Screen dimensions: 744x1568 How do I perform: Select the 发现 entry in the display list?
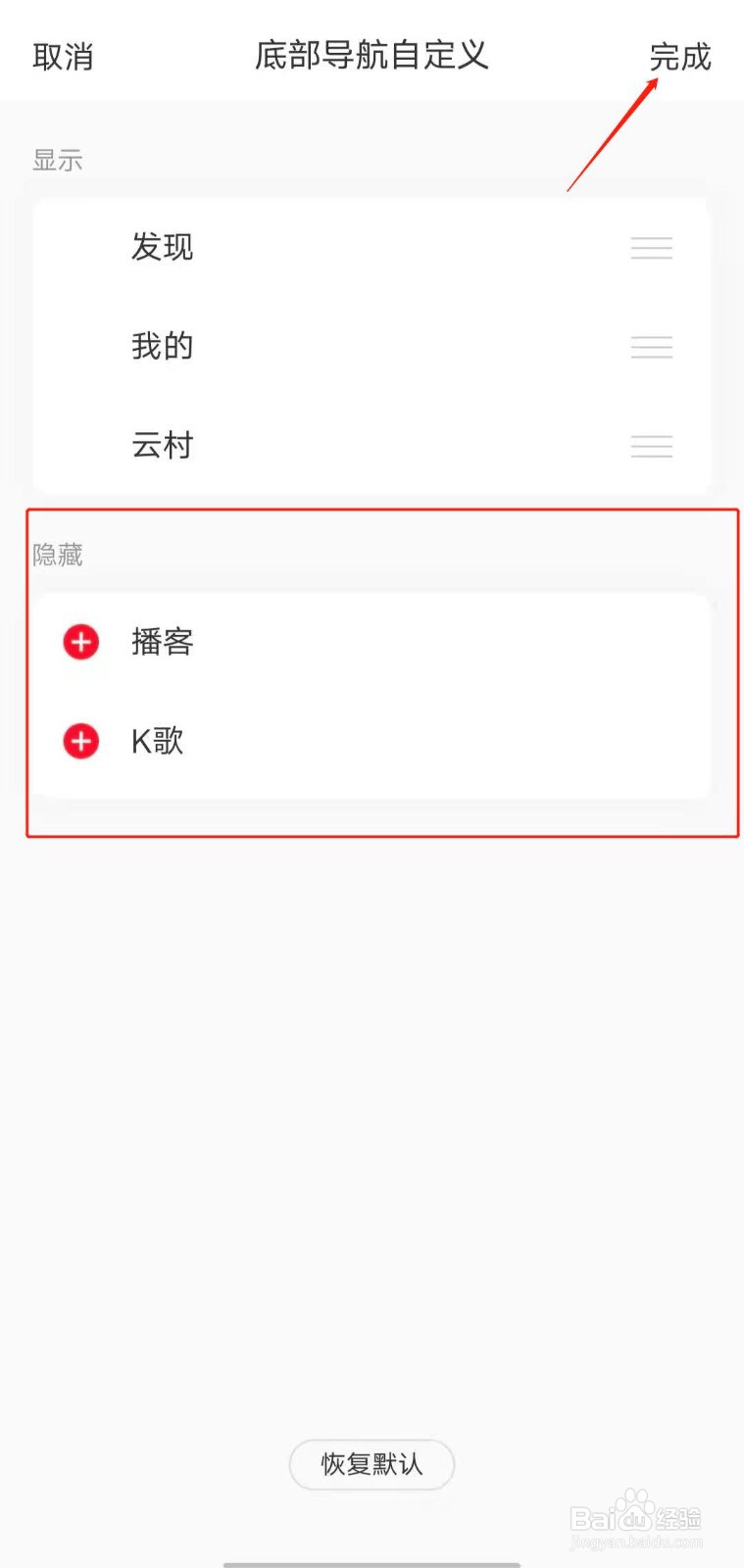tap(163, 249)
